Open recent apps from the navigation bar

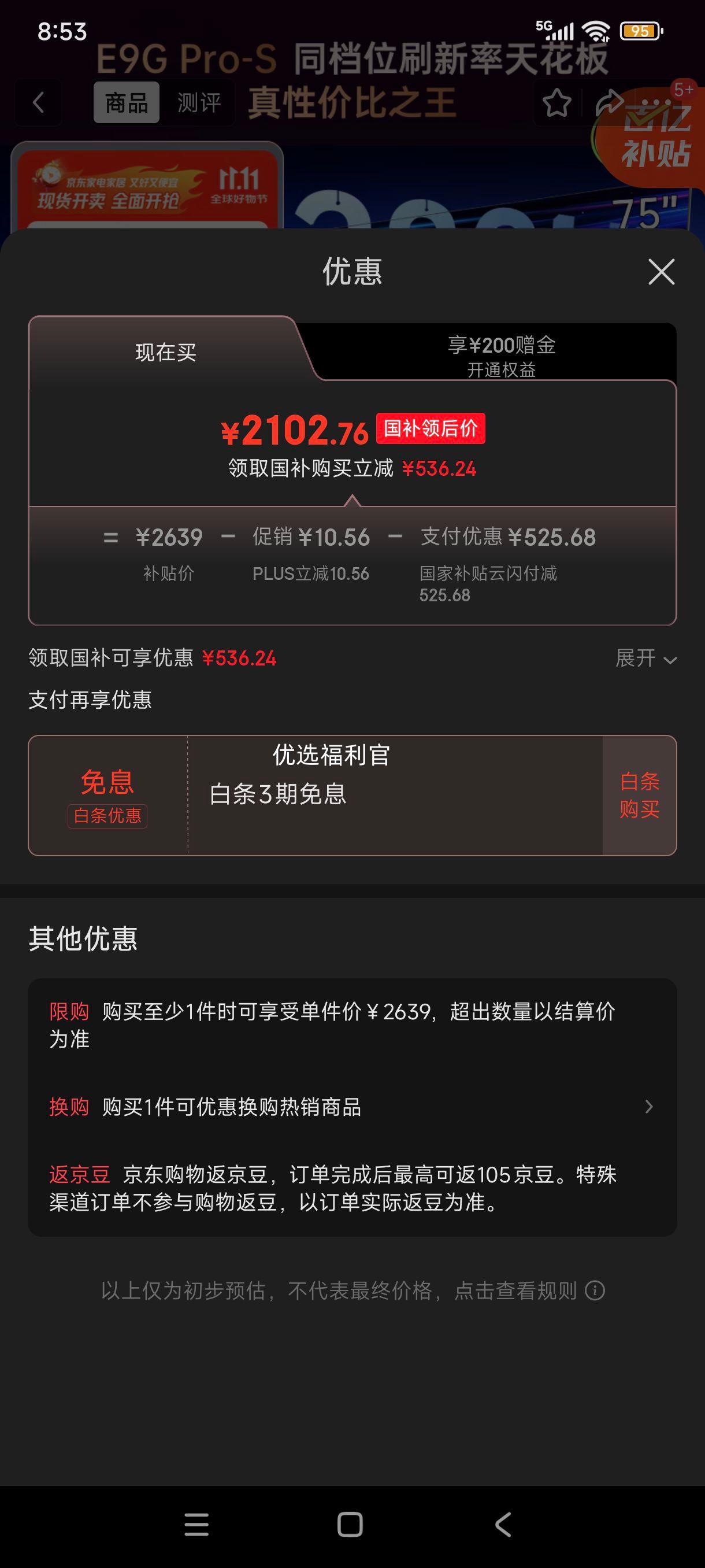coord(196,1525)
